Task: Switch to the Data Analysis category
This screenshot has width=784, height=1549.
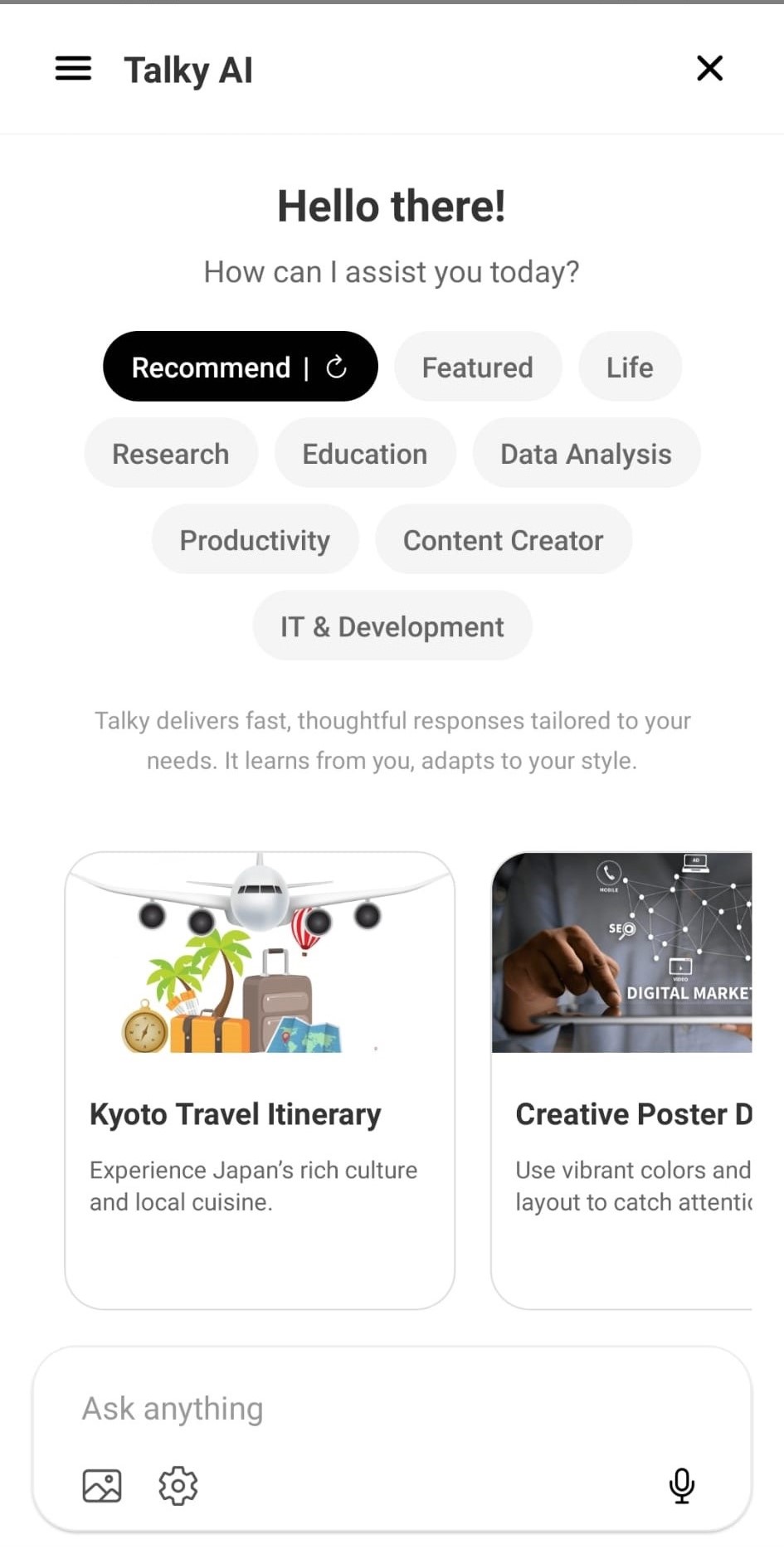Action: tap(586, 454)
